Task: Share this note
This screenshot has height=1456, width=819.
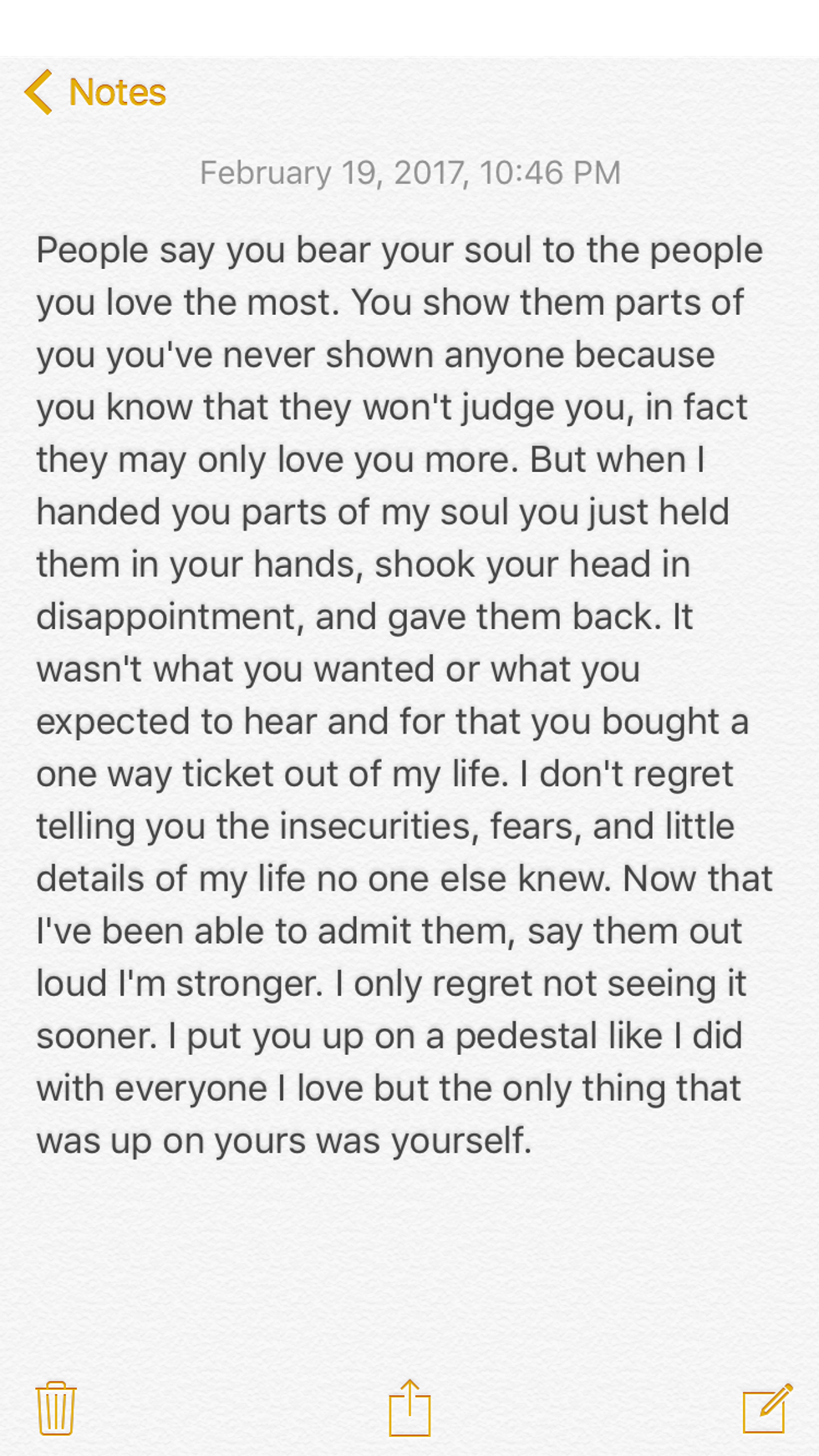Action: (x=409, y=1408)
